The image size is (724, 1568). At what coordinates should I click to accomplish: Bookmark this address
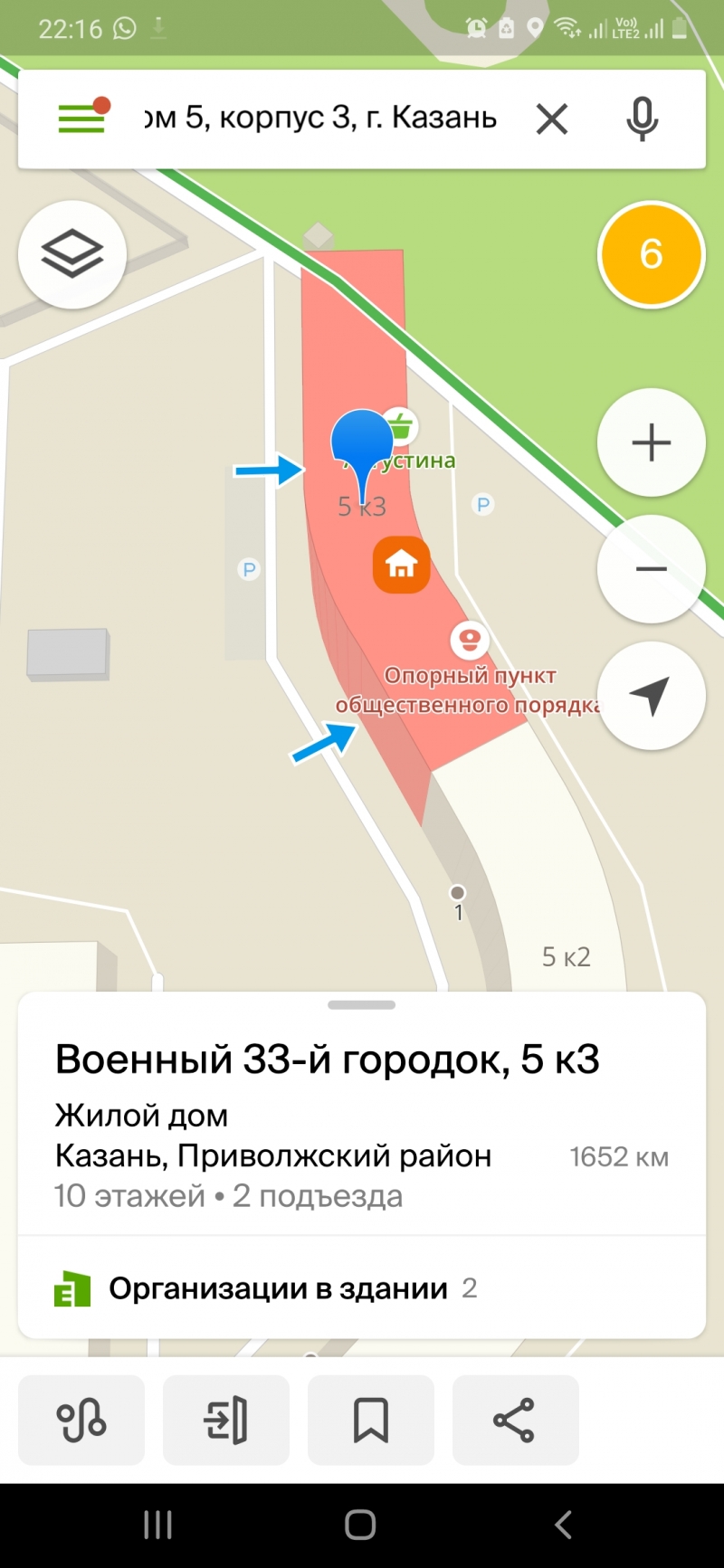[x=371, y=1420]
